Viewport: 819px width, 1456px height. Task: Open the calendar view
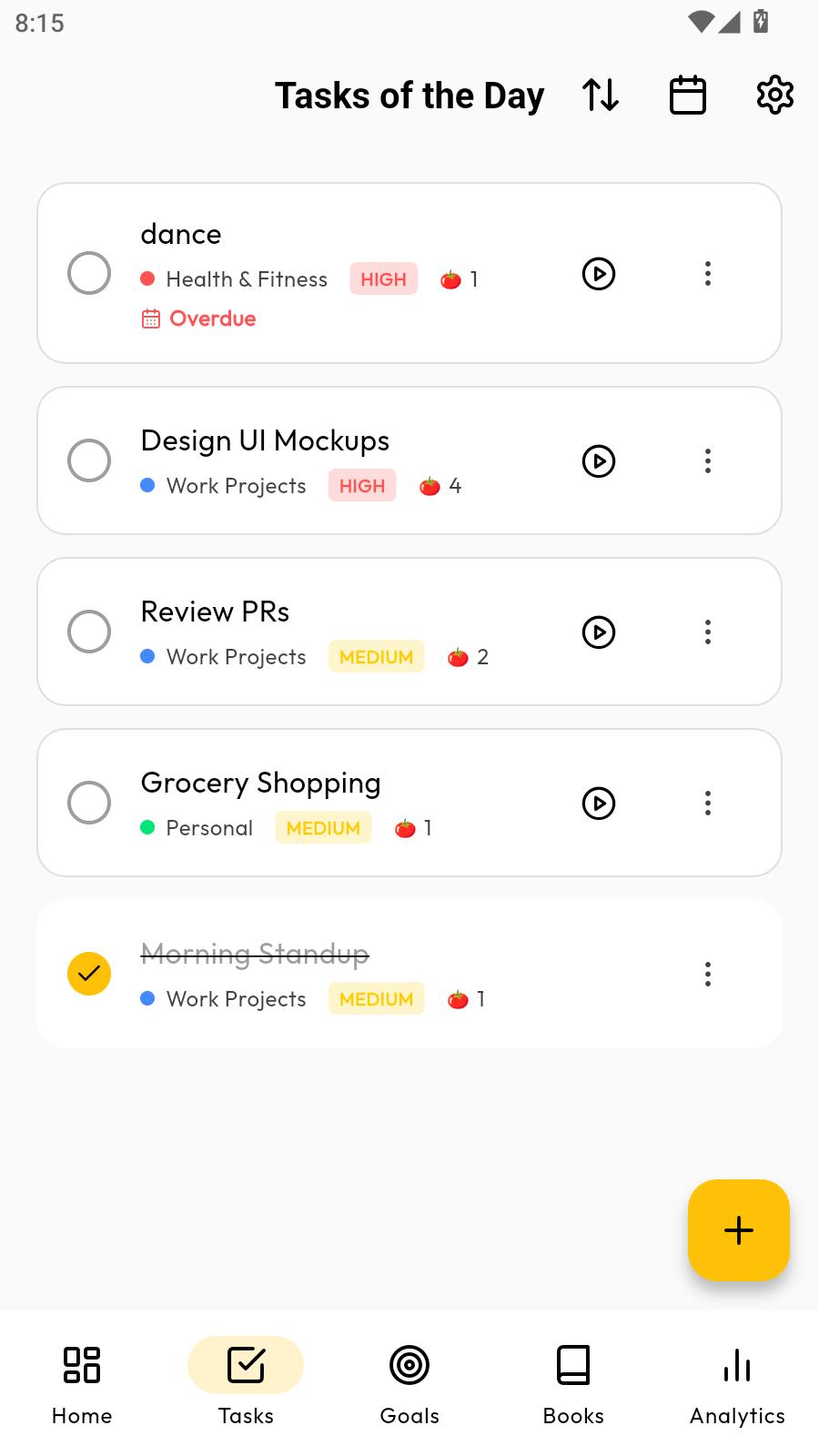(688, 96)
